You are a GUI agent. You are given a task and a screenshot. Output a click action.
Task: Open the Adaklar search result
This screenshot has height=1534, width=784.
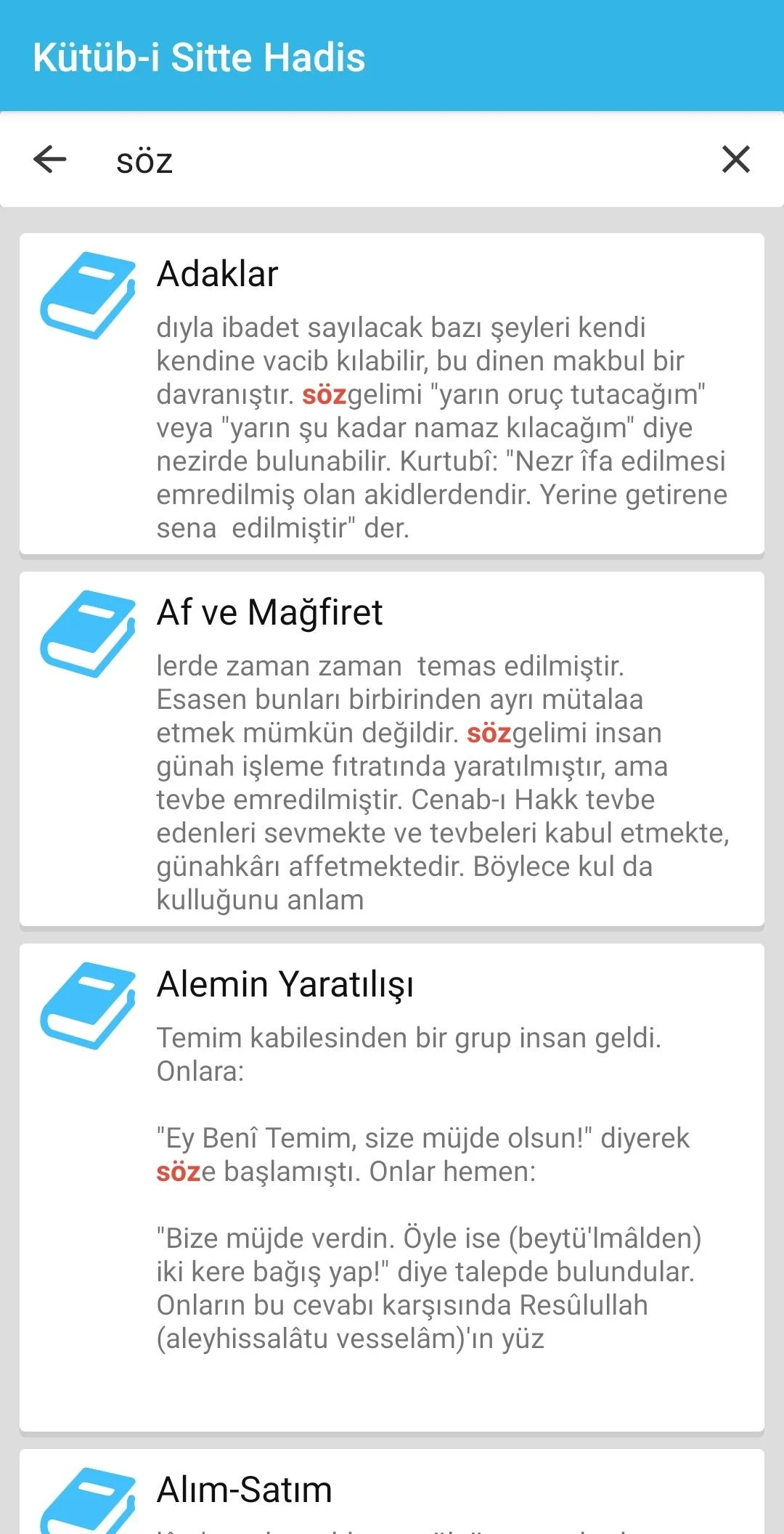(218, 275)
